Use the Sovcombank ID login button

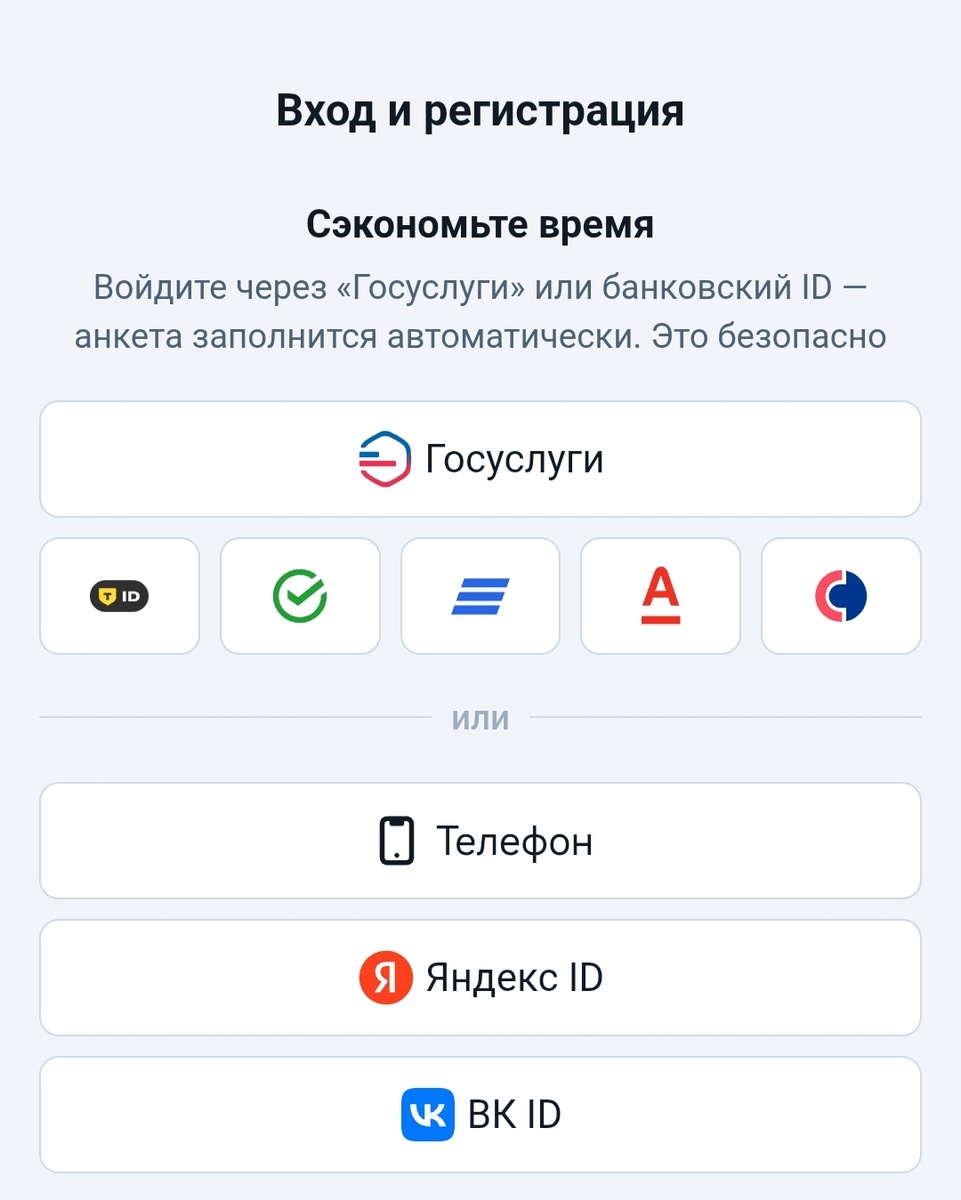(x=841, y=596)
